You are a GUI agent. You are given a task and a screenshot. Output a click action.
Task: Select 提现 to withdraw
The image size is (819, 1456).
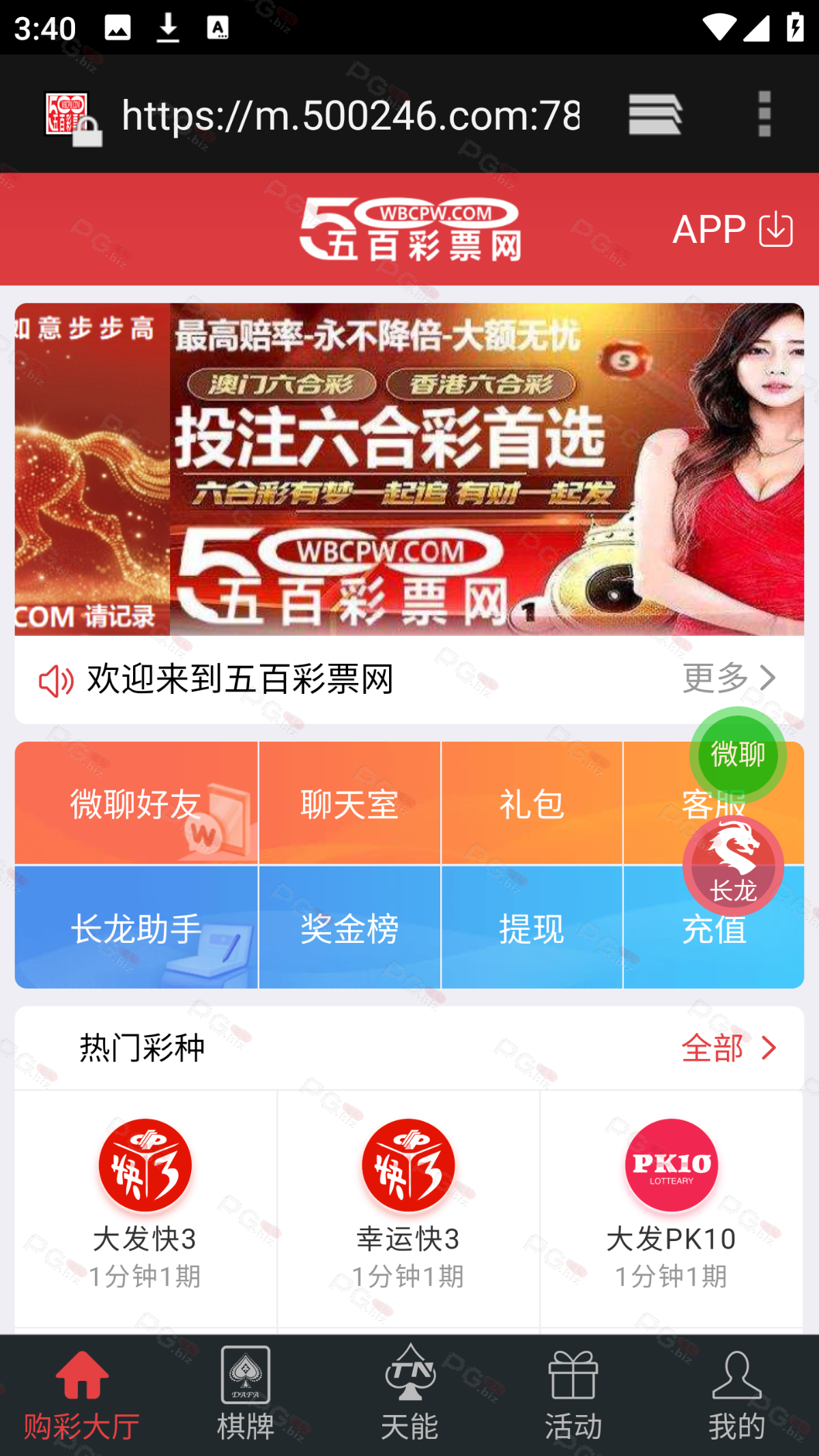[532, 928]
